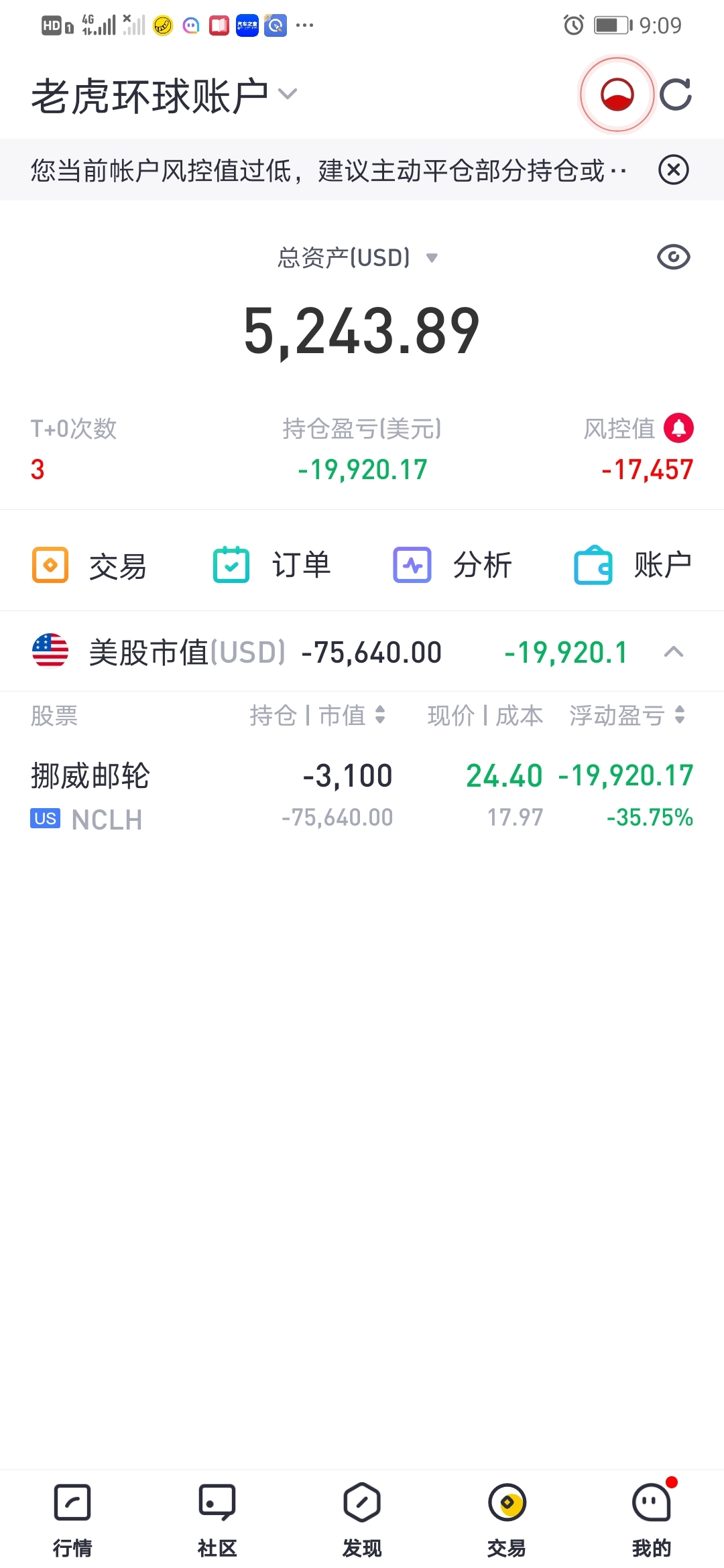The image size is (724, 1568).
Task: Refresh the account data
Action: (675, 94)
